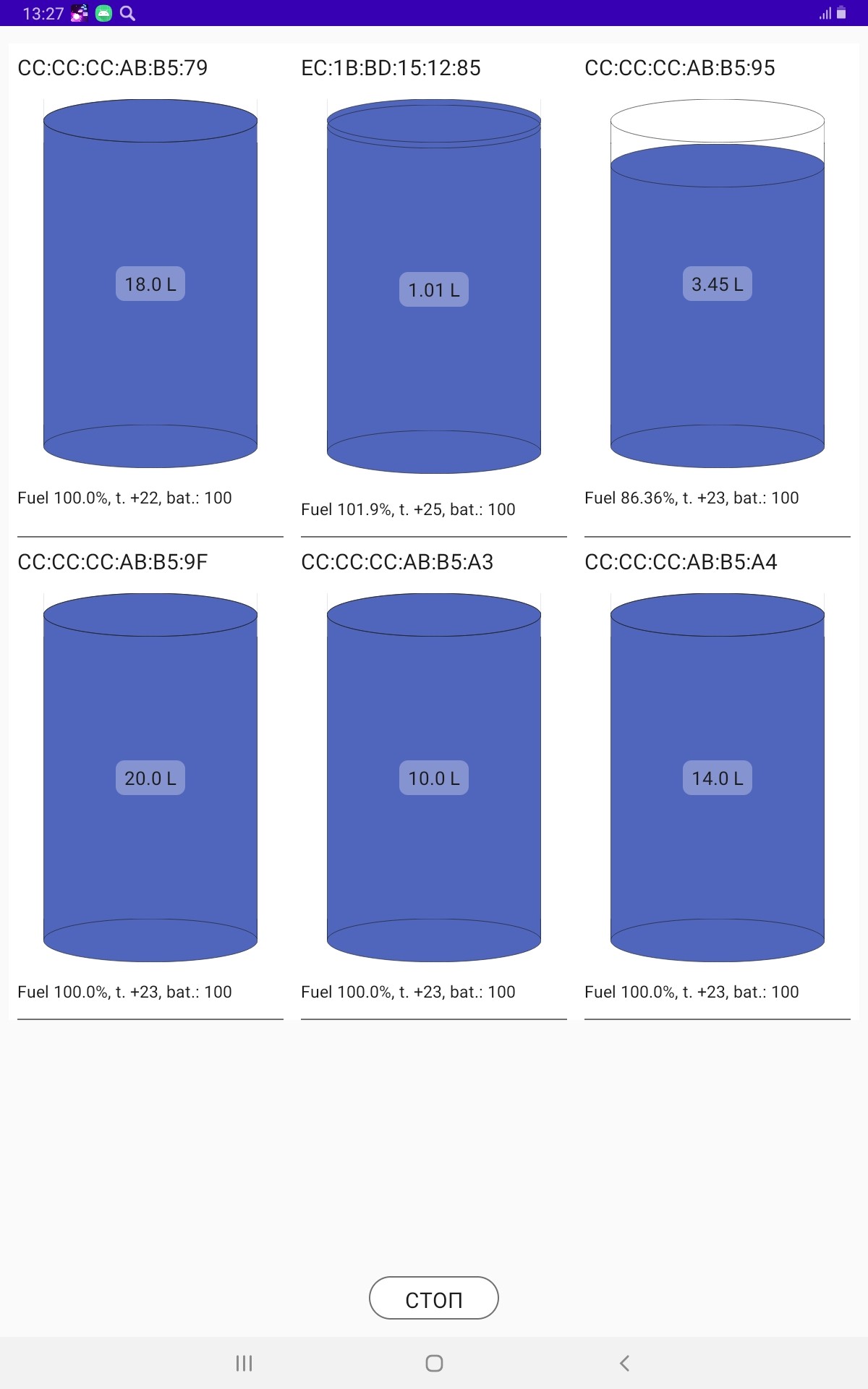The image size is (868, 1389).
Task: Tap the 18.0 L level badge
Action: pos(150,284)
